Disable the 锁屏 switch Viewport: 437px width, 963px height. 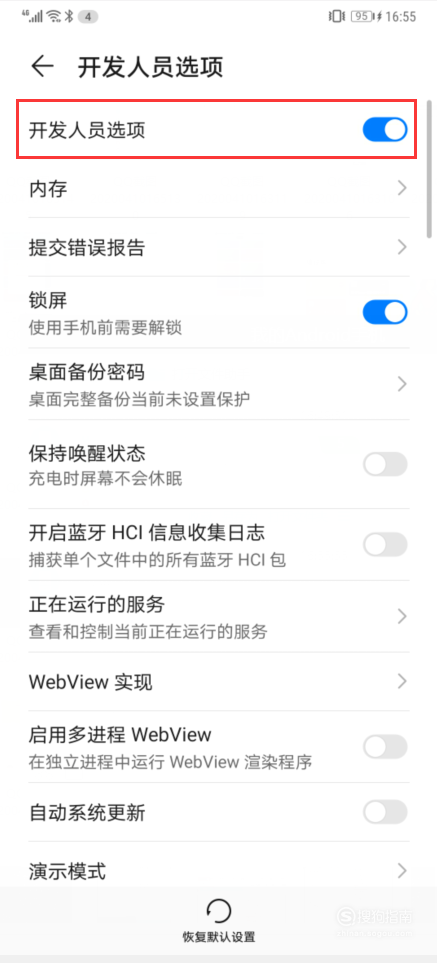pyautogui.click(x=385, y=312)
